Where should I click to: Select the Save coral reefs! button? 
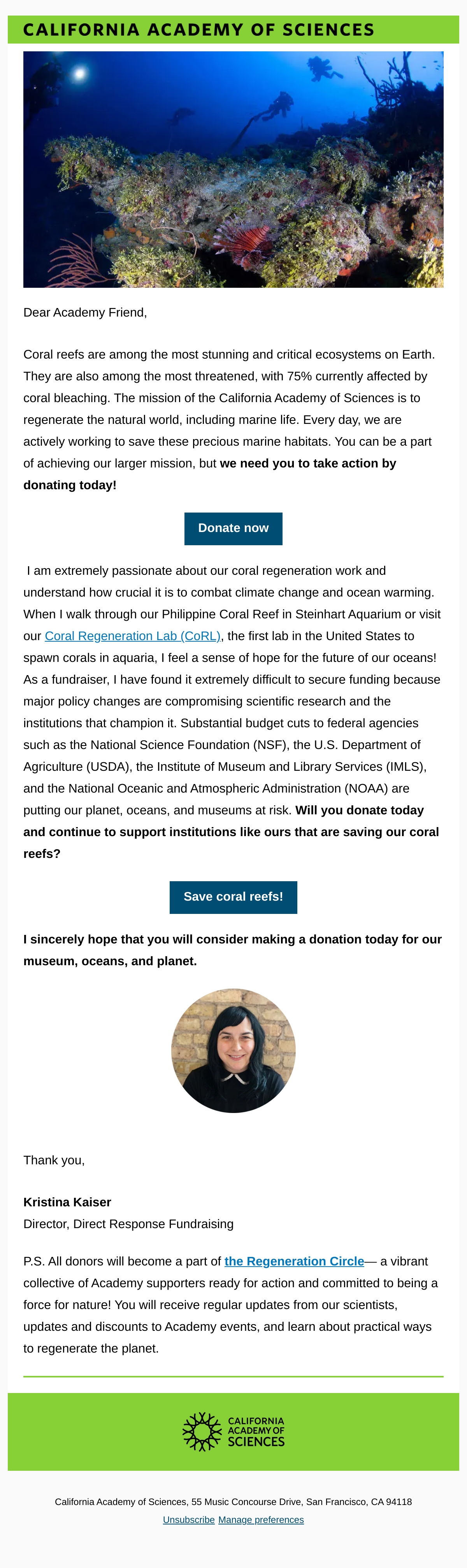(x=233, y=897)
